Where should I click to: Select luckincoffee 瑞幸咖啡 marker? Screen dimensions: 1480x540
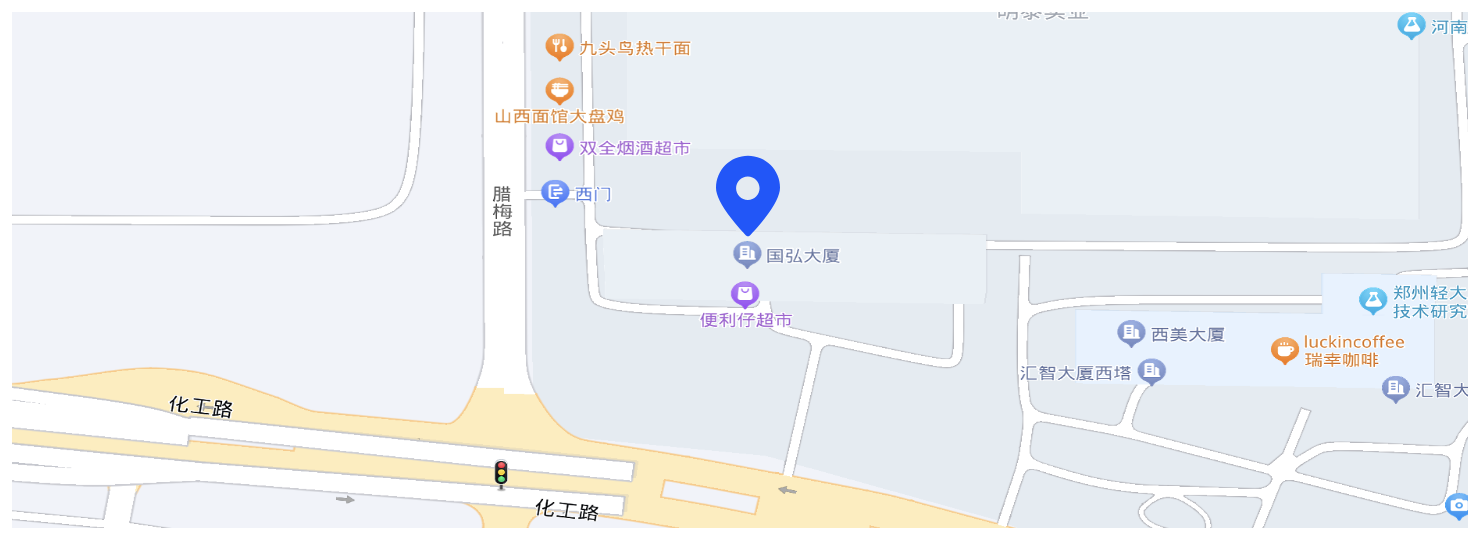tap(1285, 350)
